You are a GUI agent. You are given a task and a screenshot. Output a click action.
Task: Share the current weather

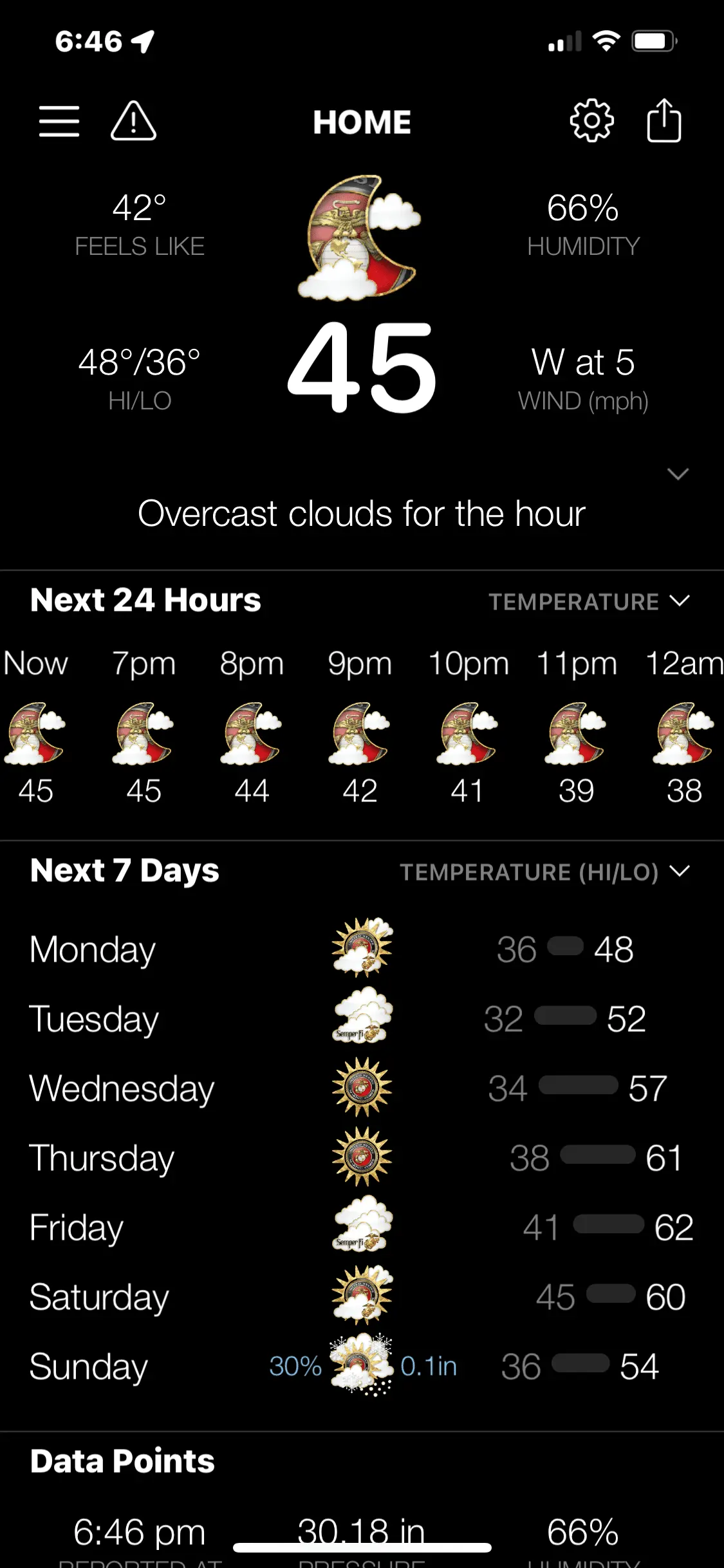click(664, 121)
